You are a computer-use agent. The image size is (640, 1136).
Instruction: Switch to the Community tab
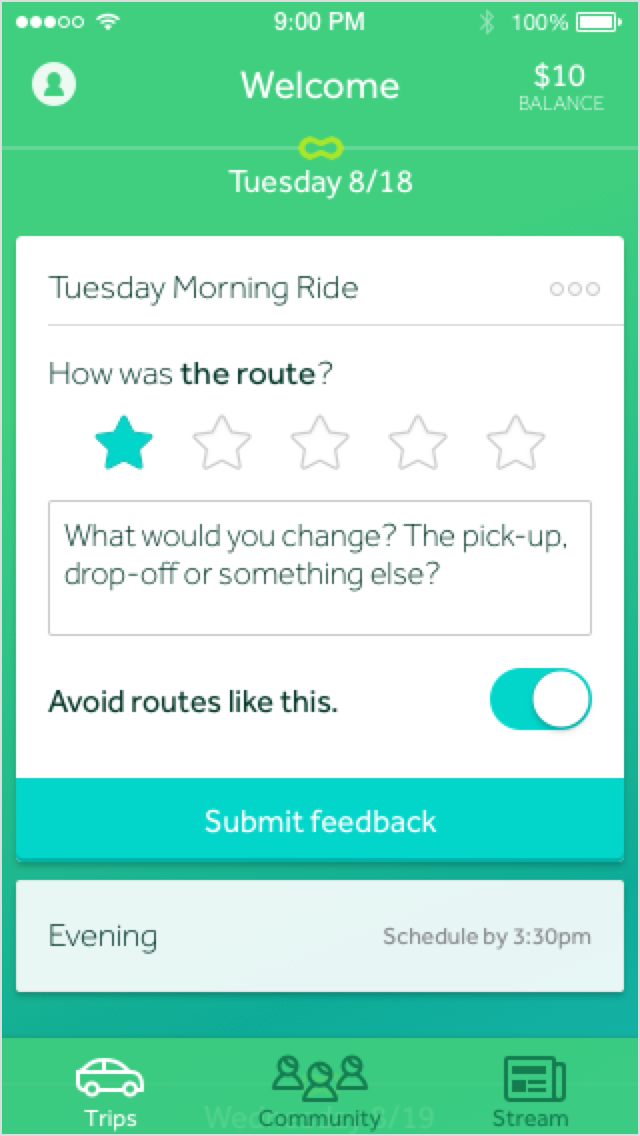(x=320, y=1091)
